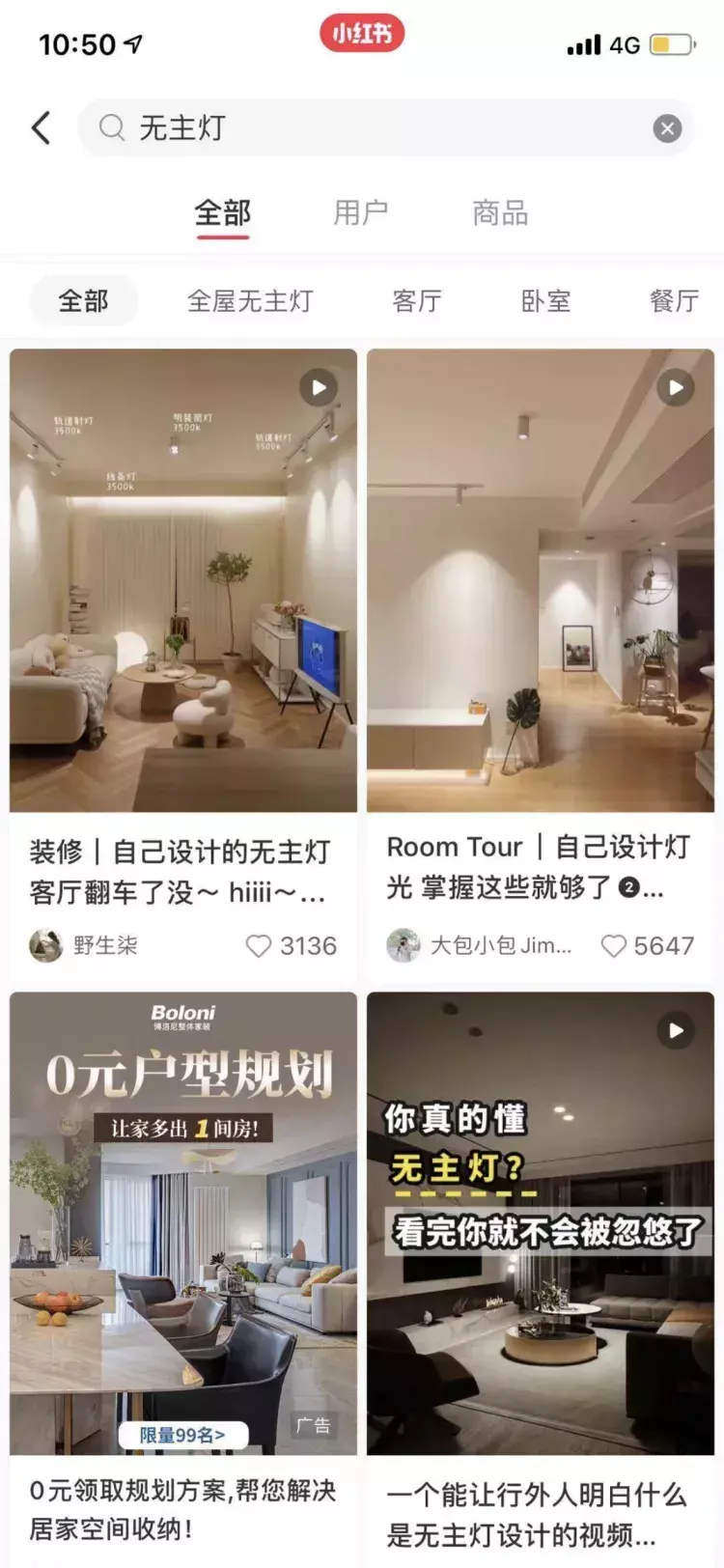Filter results by 卧室
724x1568 pixels.
click(x=545, y=301)
